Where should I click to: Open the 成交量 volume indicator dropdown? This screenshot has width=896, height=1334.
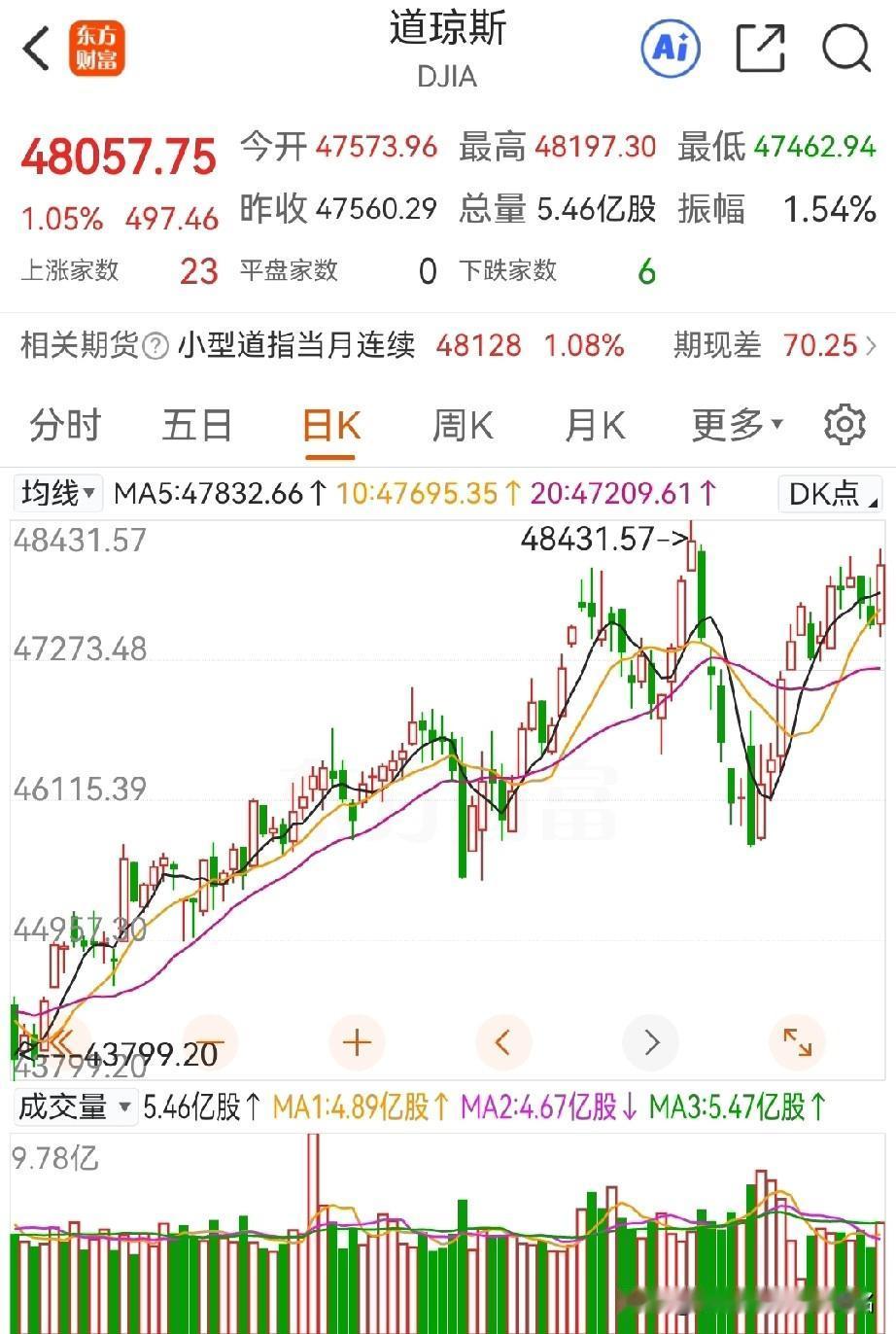[x=73, y=1107]
